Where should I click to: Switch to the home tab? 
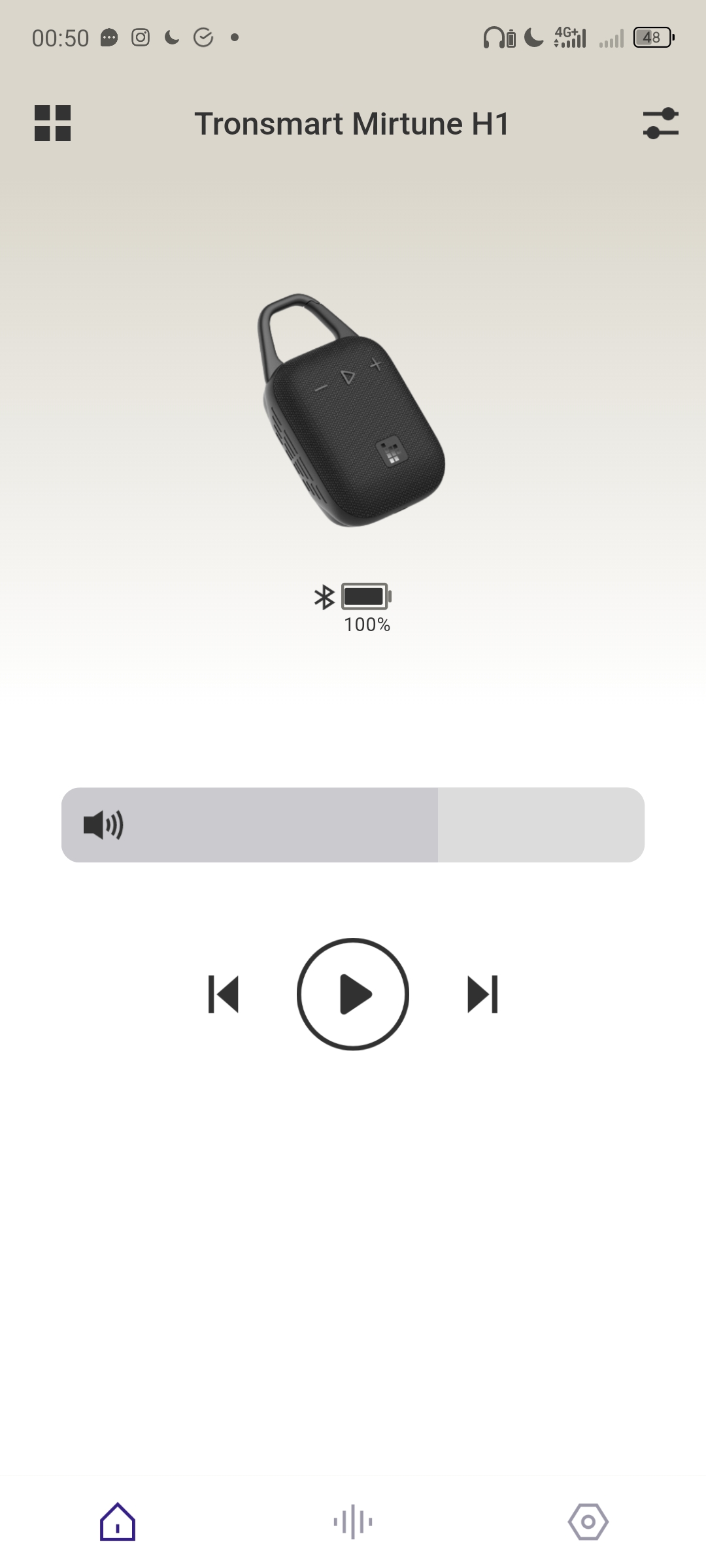pos(118,1522)
